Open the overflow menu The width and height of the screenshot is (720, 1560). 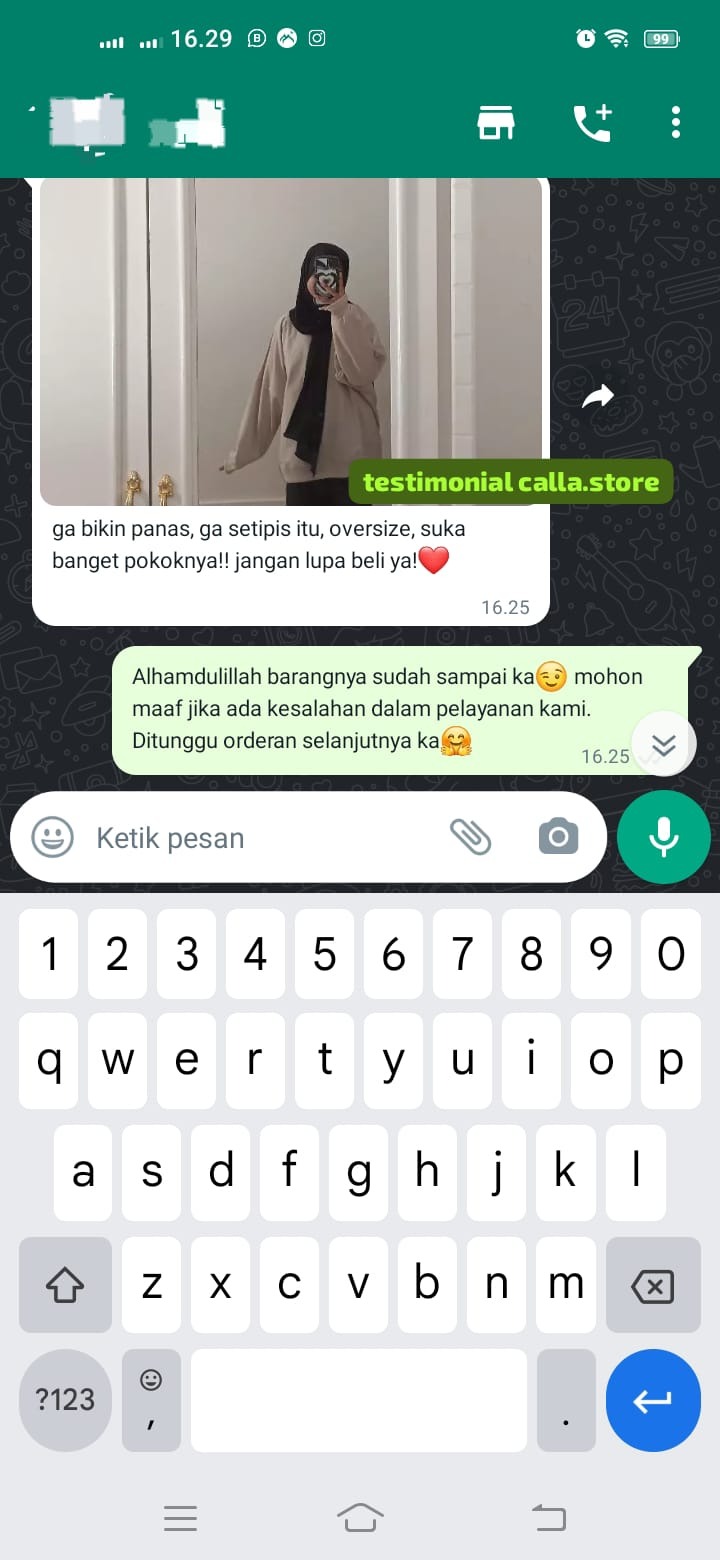tap(676, 122)
